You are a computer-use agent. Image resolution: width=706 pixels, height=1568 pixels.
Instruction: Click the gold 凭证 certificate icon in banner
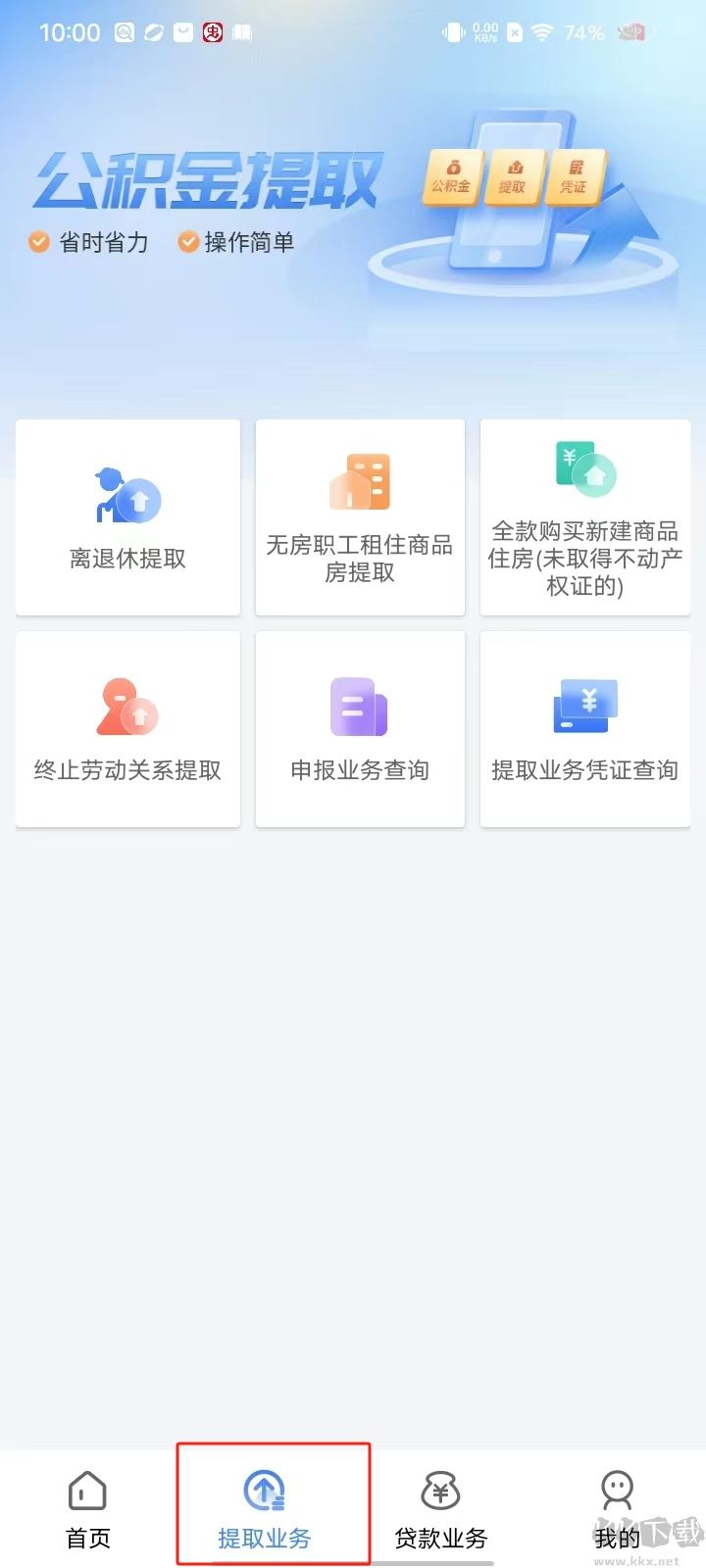pos(574,176)
